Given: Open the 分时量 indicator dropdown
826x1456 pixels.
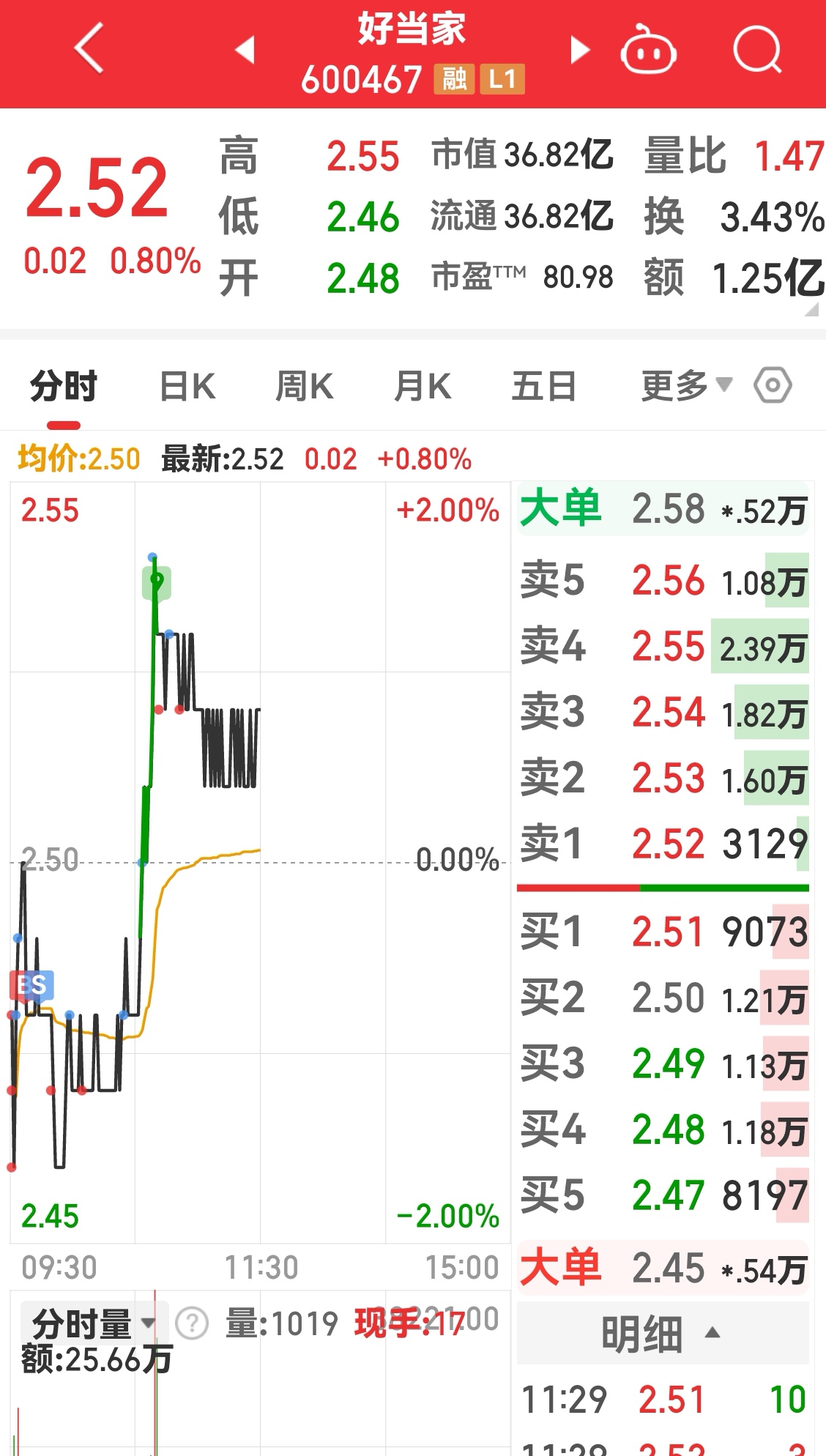Looking at the screenshot, I should [94, 1323].
